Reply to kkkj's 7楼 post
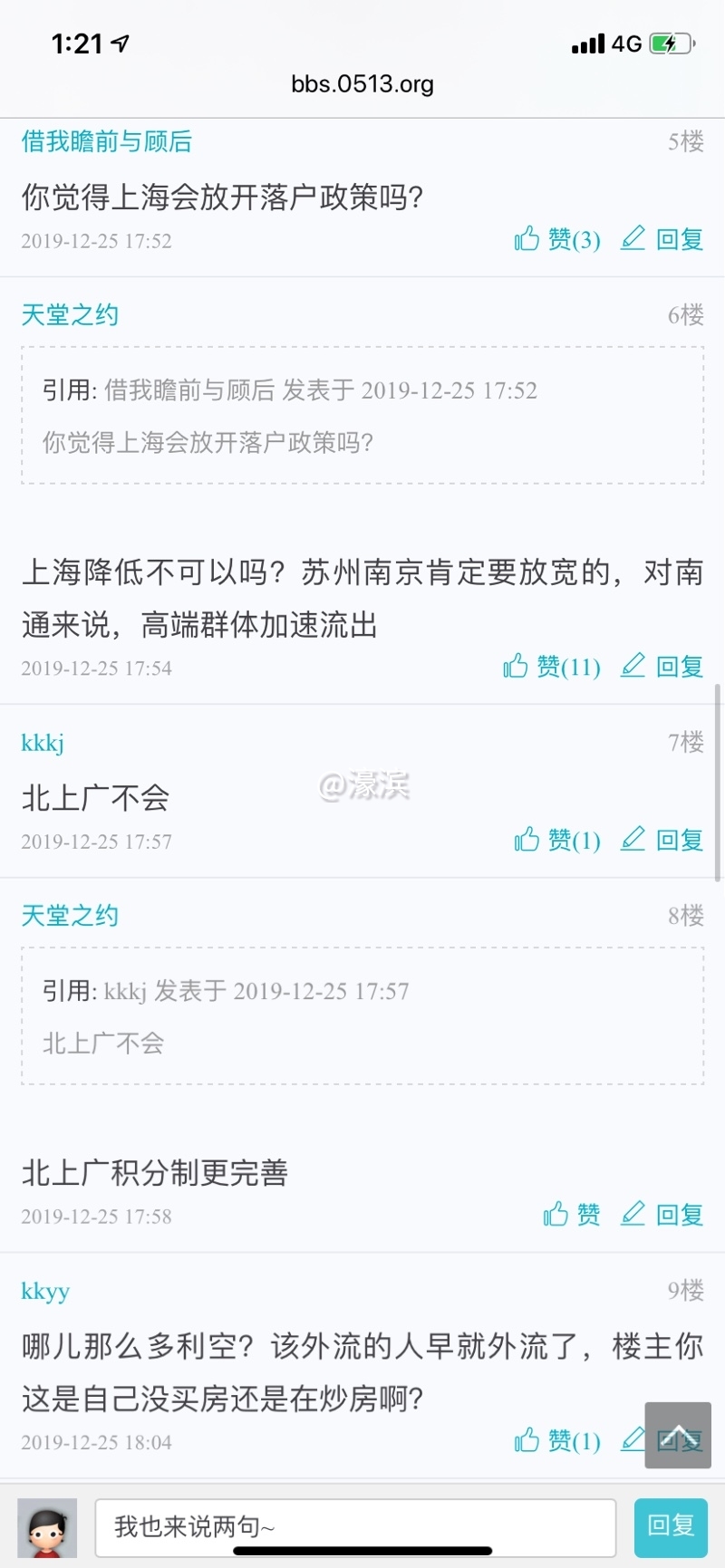 click(662, 841)
